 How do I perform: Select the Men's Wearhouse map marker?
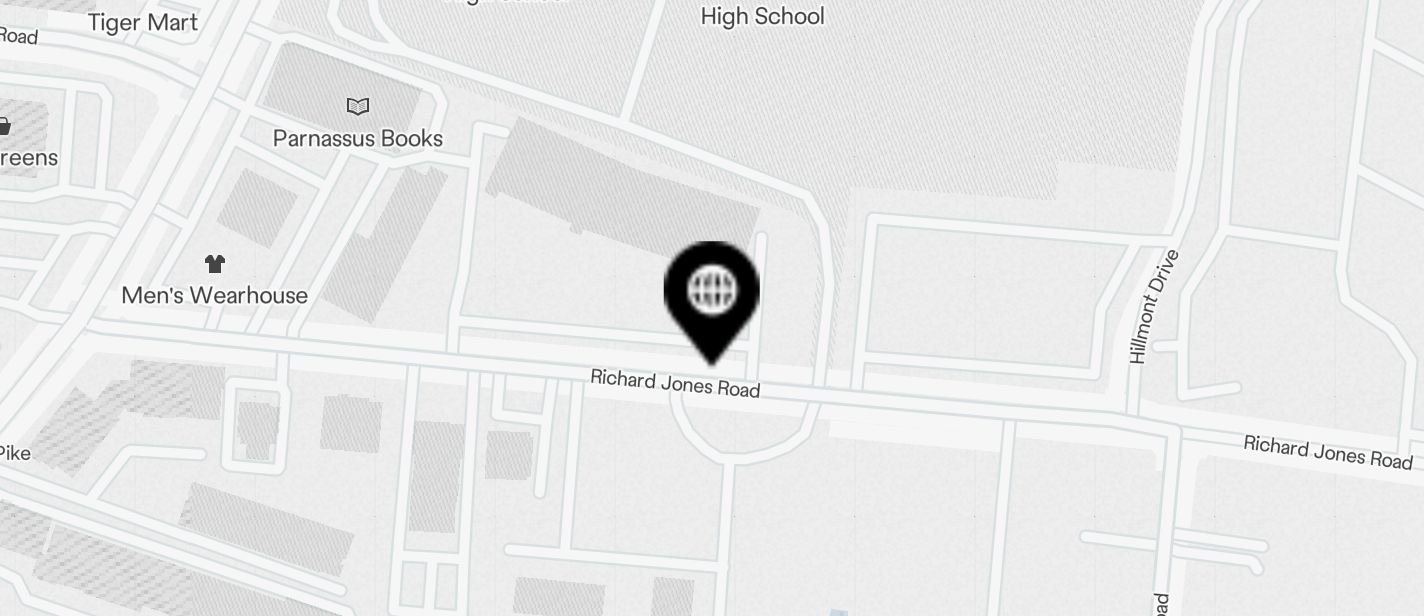(x=214, y=265)
